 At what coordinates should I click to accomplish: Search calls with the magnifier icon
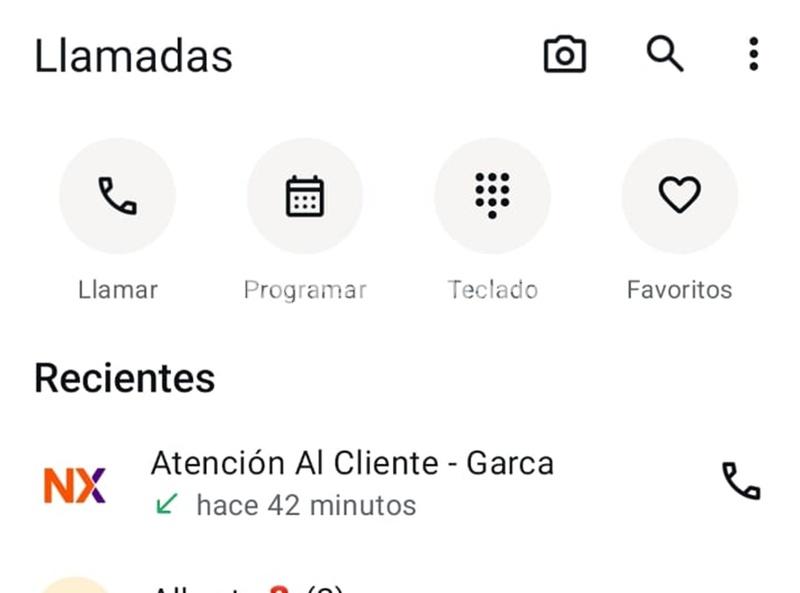[665, 54]
